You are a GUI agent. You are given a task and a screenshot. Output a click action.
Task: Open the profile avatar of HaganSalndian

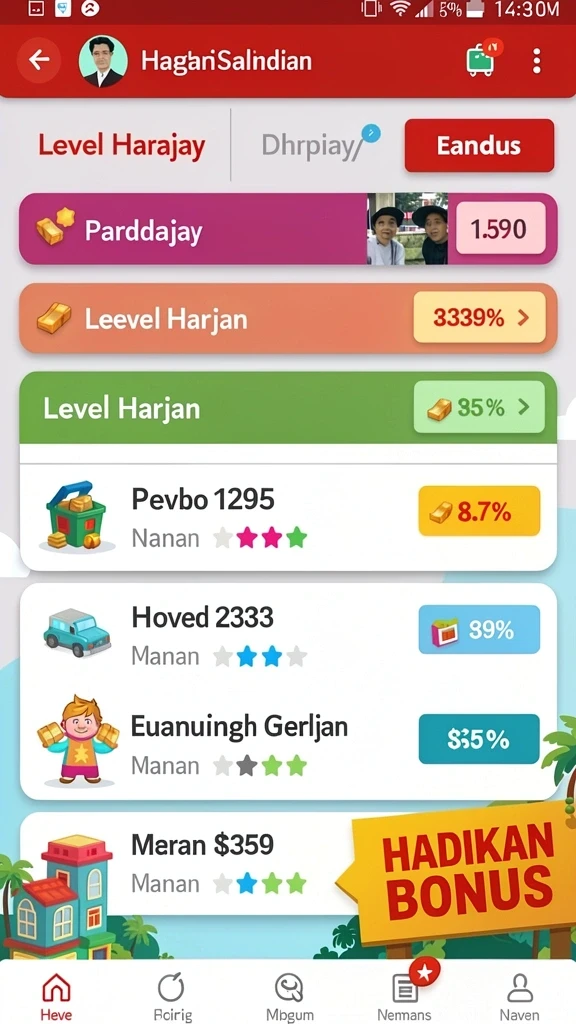tap(103, 61)
